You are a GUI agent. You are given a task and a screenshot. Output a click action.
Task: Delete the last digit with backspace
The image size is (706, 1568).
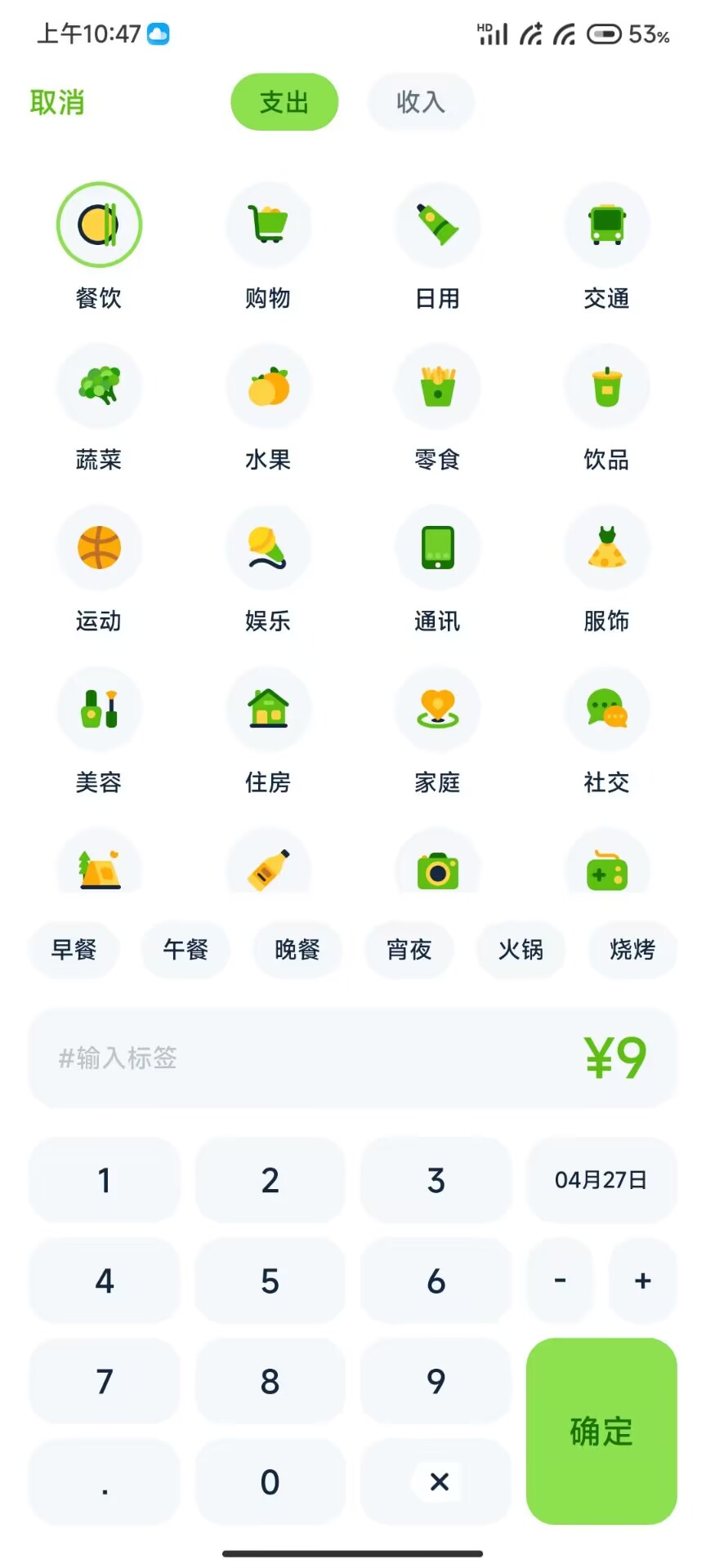[x=438, y=1481]
